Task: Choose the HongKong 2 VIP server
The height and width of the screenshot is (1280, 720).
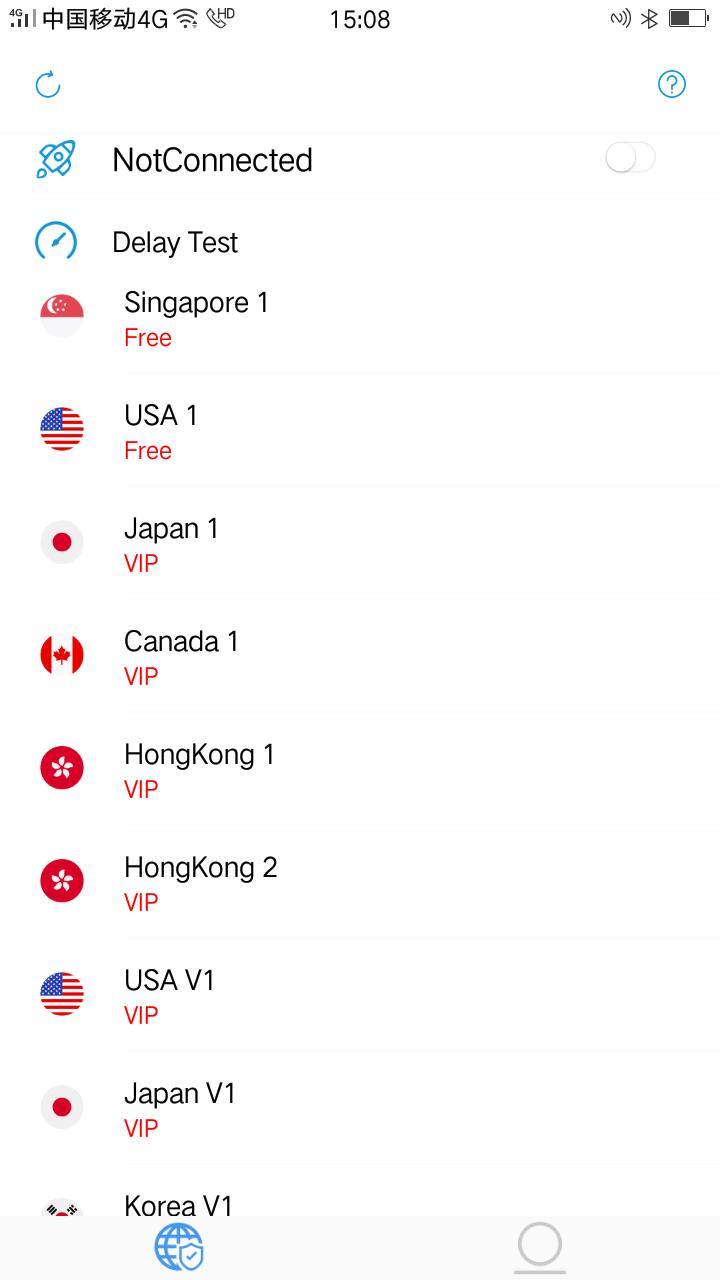Action: point(300,881)
